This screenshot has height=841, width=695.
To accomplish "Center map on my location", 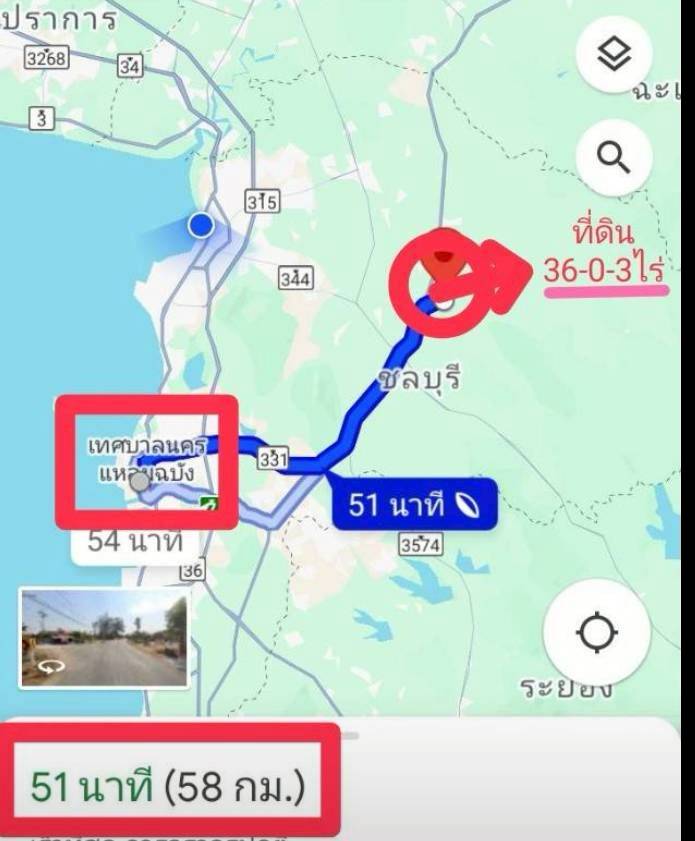I will coord(597,633).
